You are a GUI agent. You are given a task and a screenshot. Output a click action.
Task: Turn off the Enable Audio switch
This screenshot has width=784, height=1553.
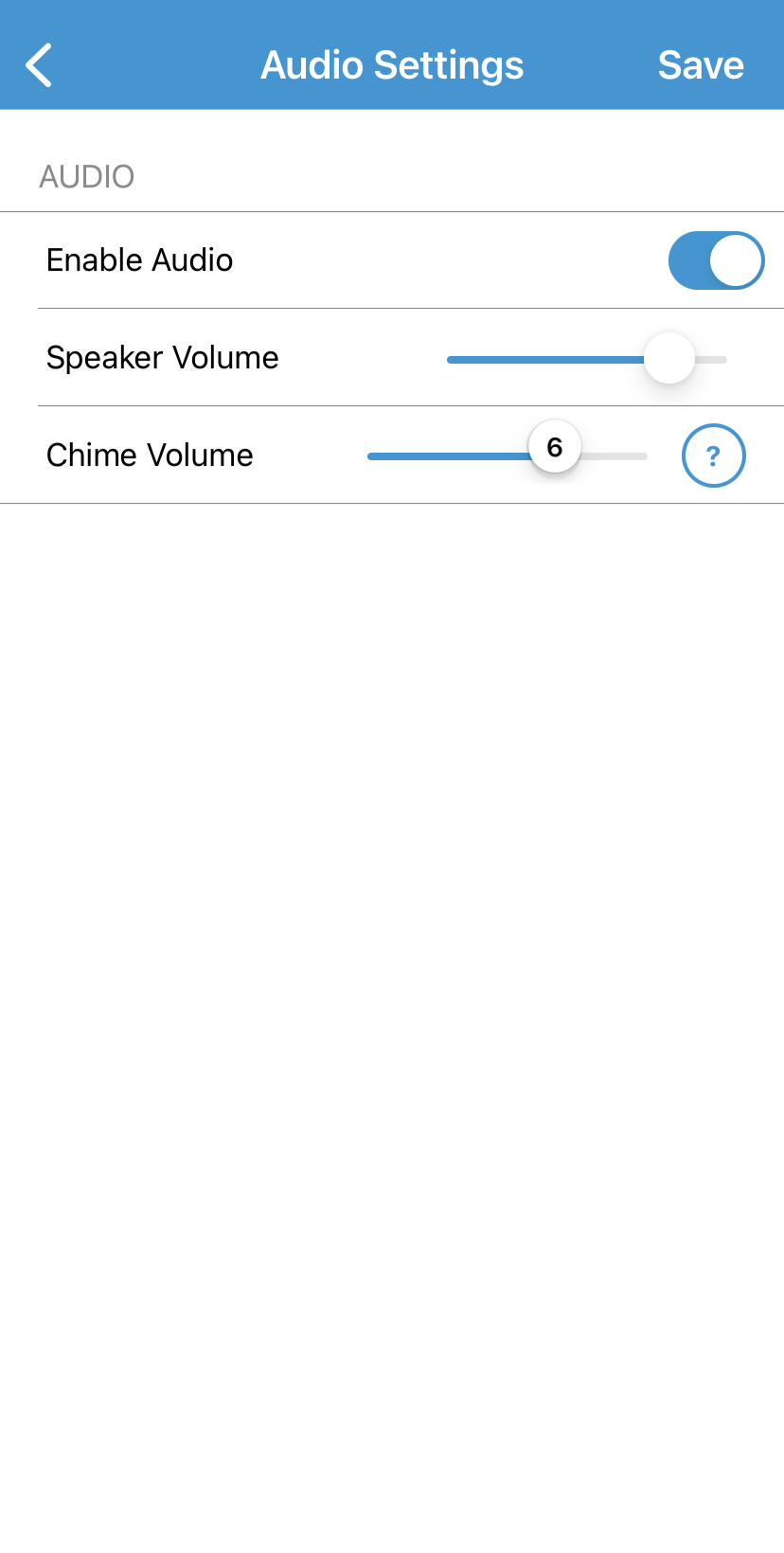pos(716,260)
